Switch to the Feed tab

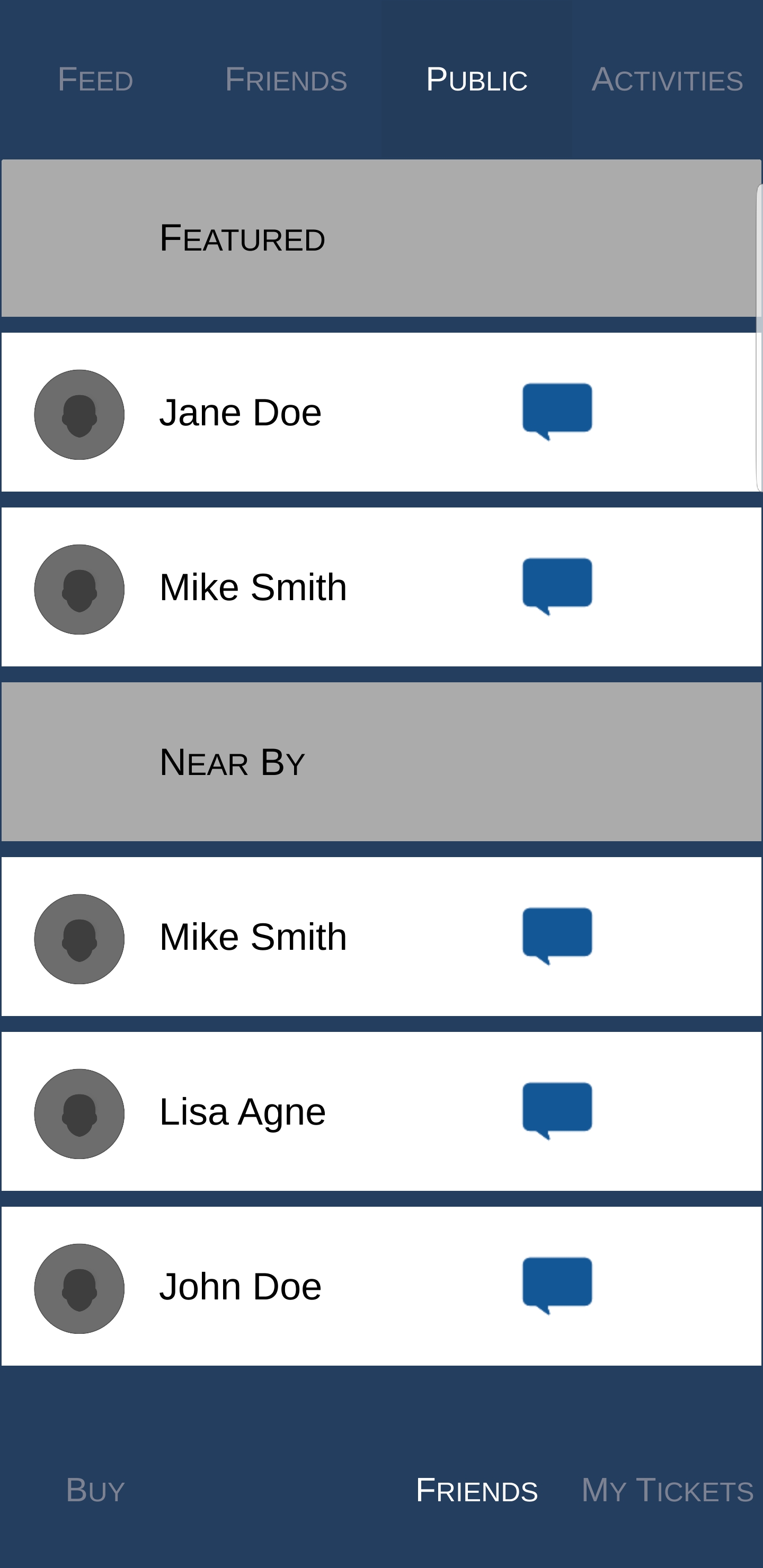point(95,80)
